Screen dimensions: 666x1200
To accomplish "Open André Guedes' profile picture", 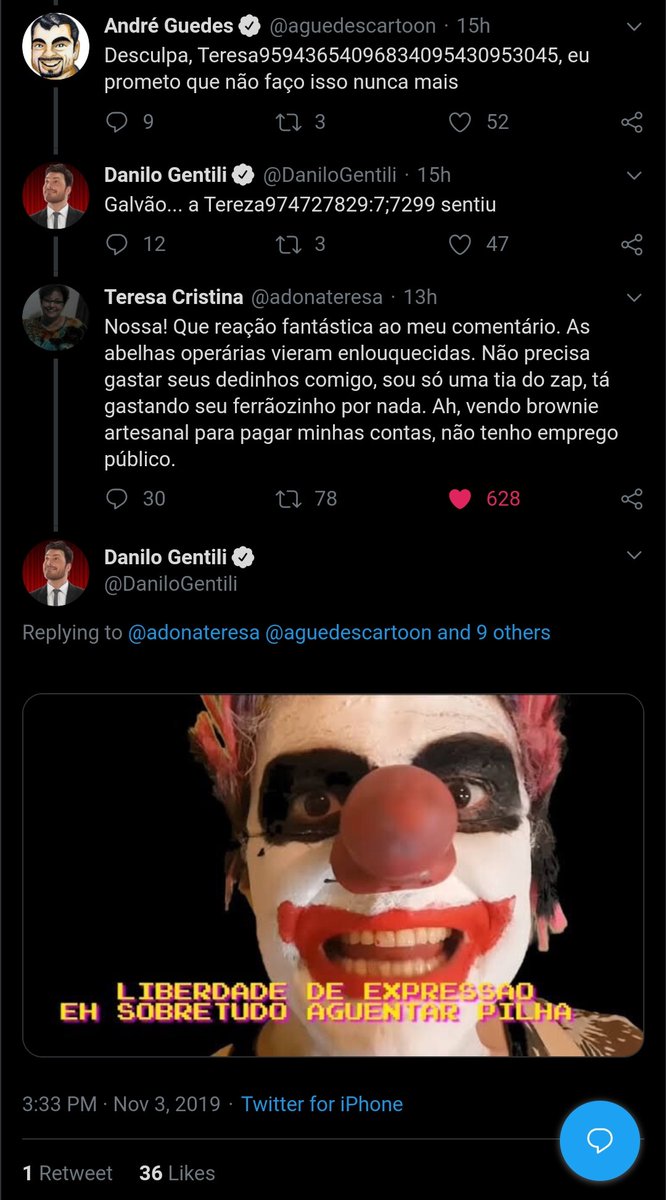I will 56,46.
